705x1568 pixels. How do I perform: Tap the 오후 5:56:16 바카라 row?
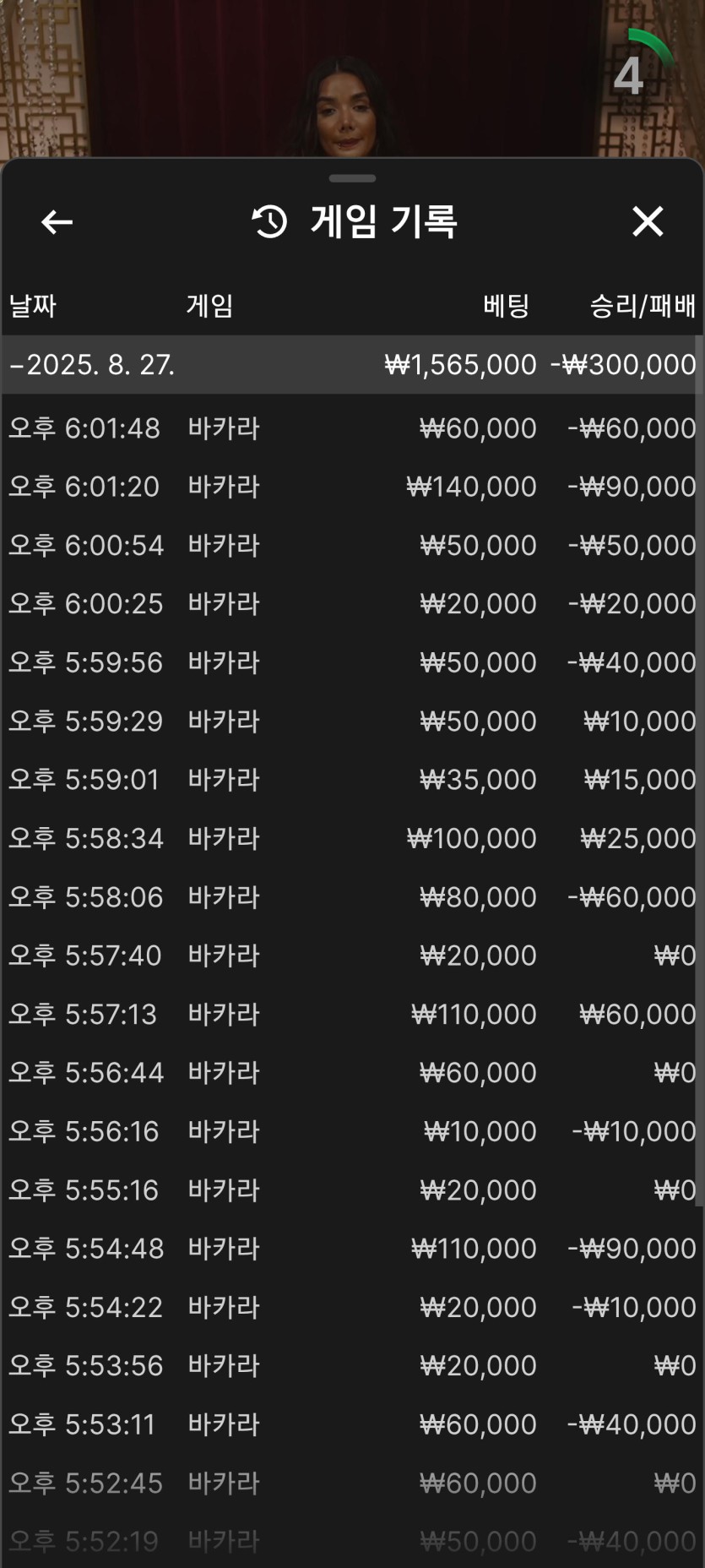pos(352,1131)
